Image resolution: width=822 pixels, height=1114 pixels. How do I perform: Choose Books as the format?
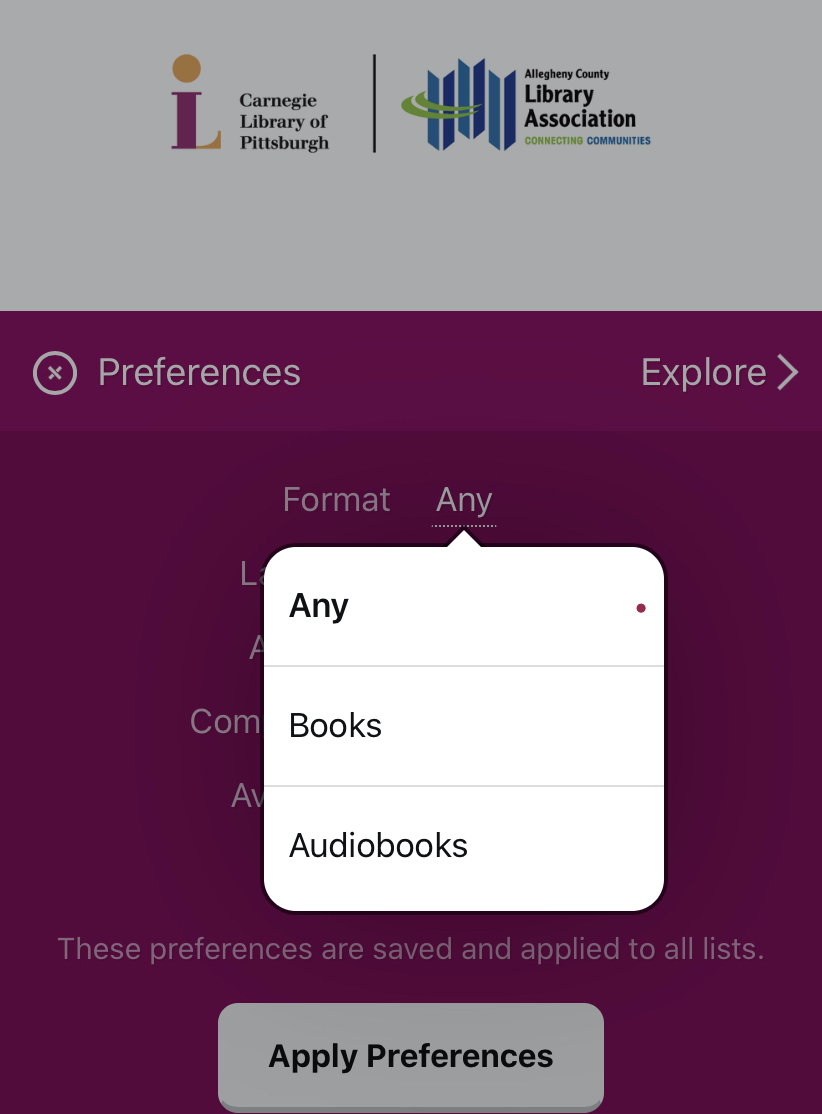tap(463, 726)
